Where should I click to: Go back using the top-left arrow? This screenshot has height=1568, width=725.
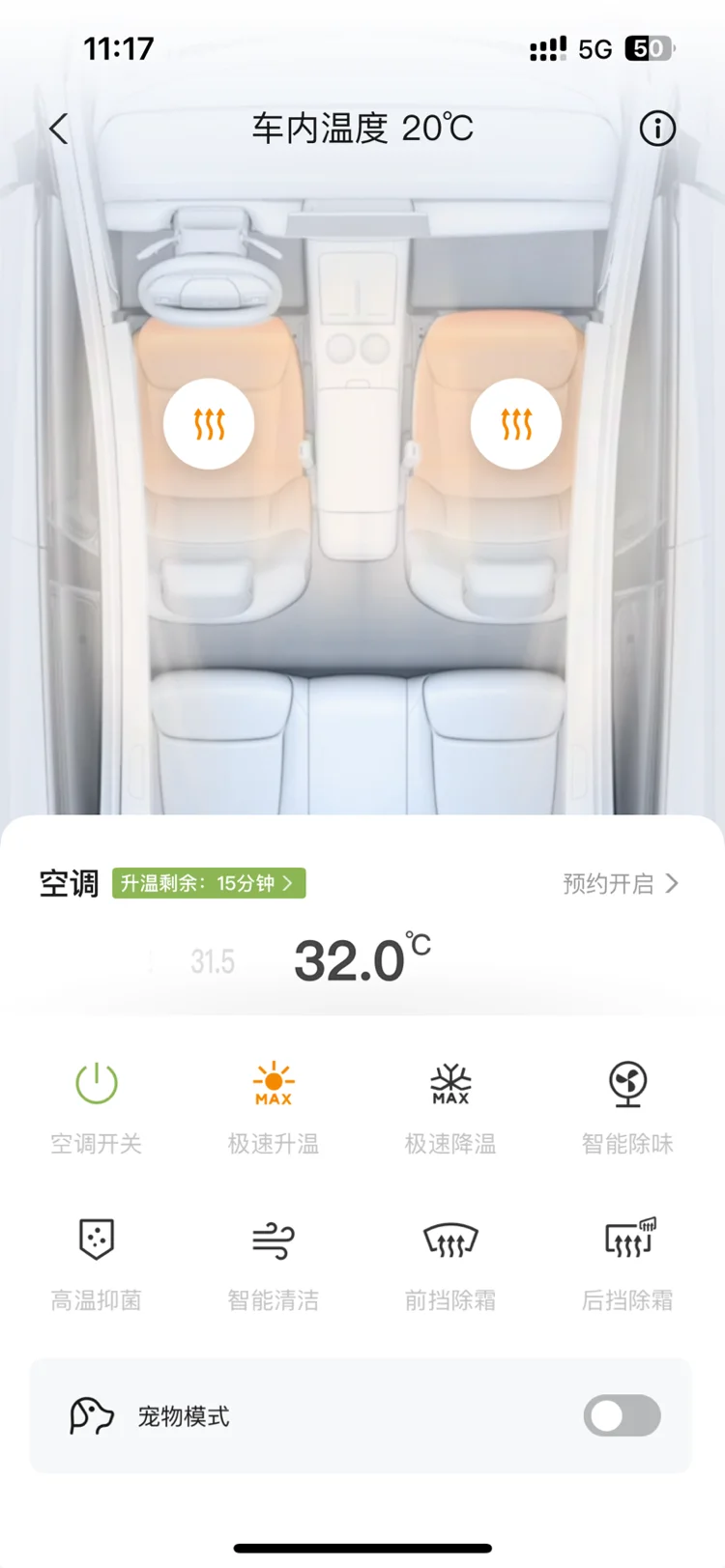coord(60,128)
